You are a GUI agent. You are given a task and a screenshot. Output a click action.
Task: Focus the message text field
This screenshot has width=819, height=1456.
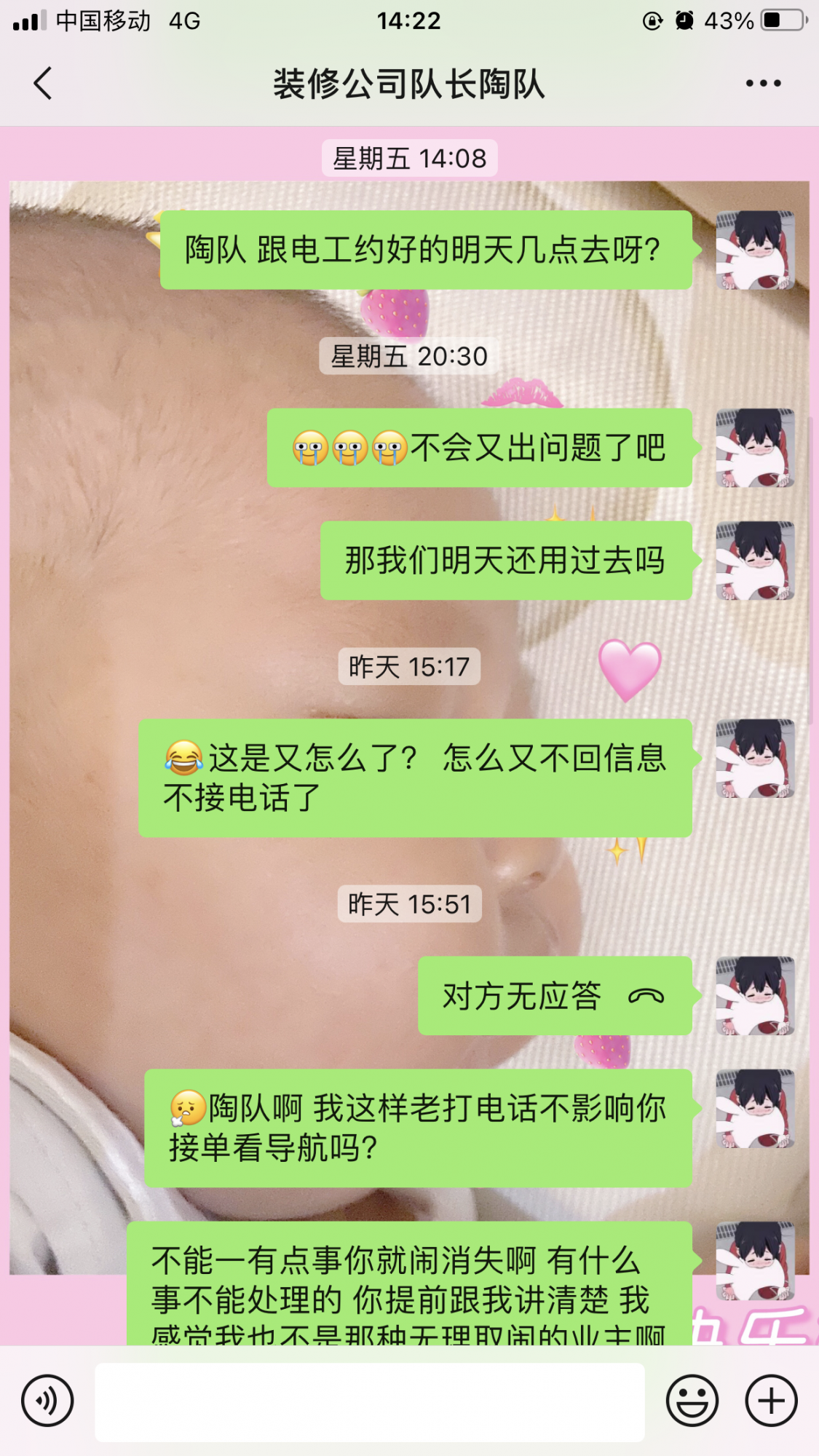(370, 1401)
